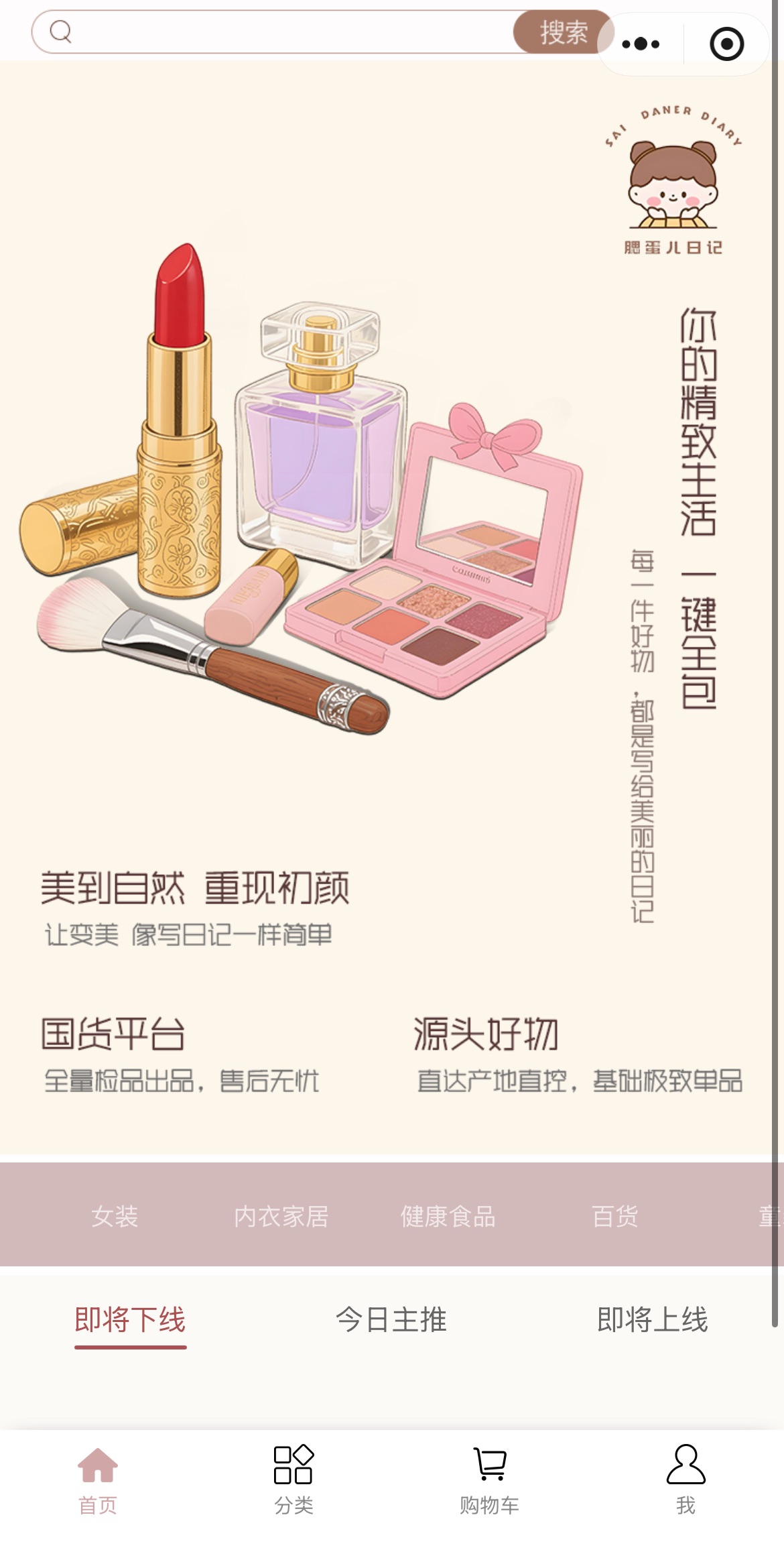This screenshot has width=784, height=1562.
Task: Choose the 百货 category
Action: 614,1215
